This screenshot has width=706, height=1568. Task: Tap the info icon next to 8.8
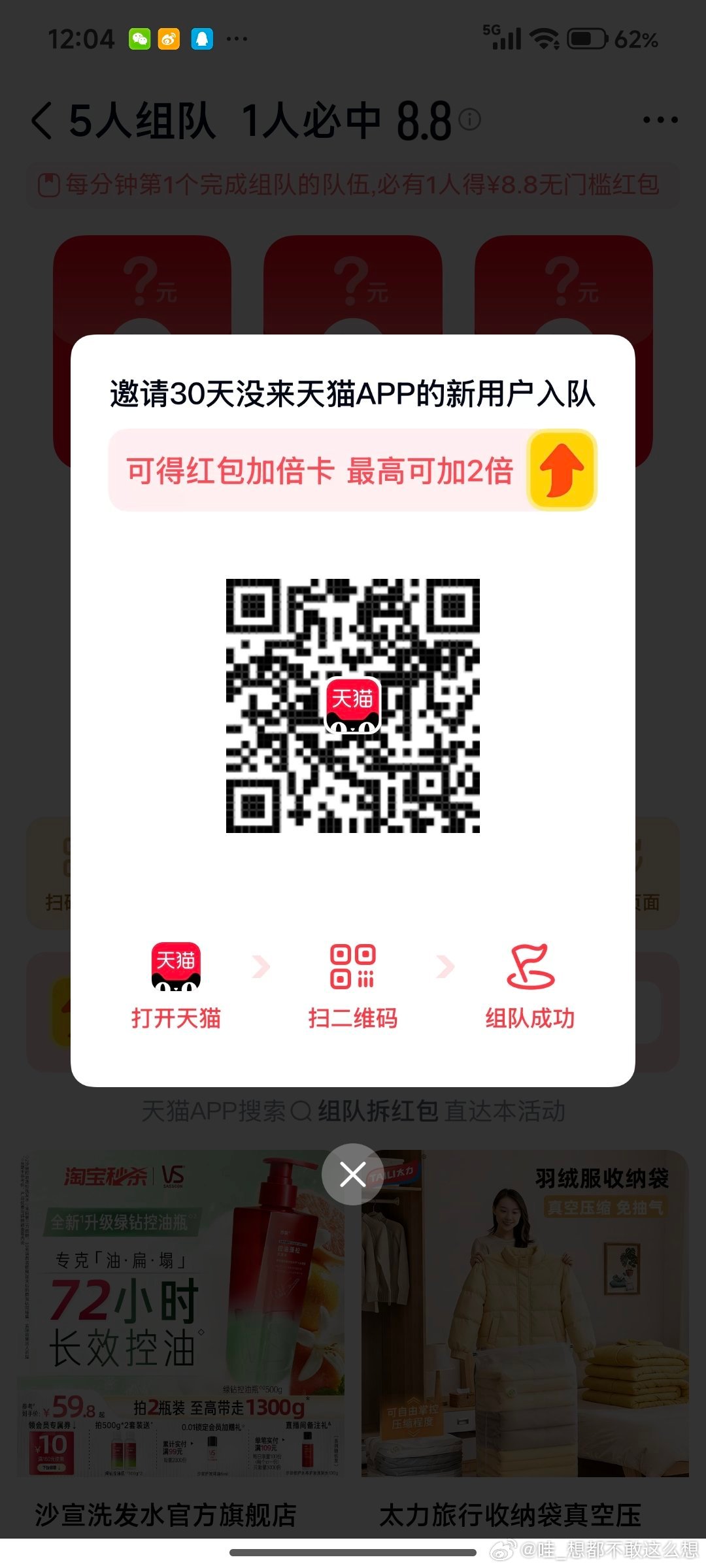[469, 119]
